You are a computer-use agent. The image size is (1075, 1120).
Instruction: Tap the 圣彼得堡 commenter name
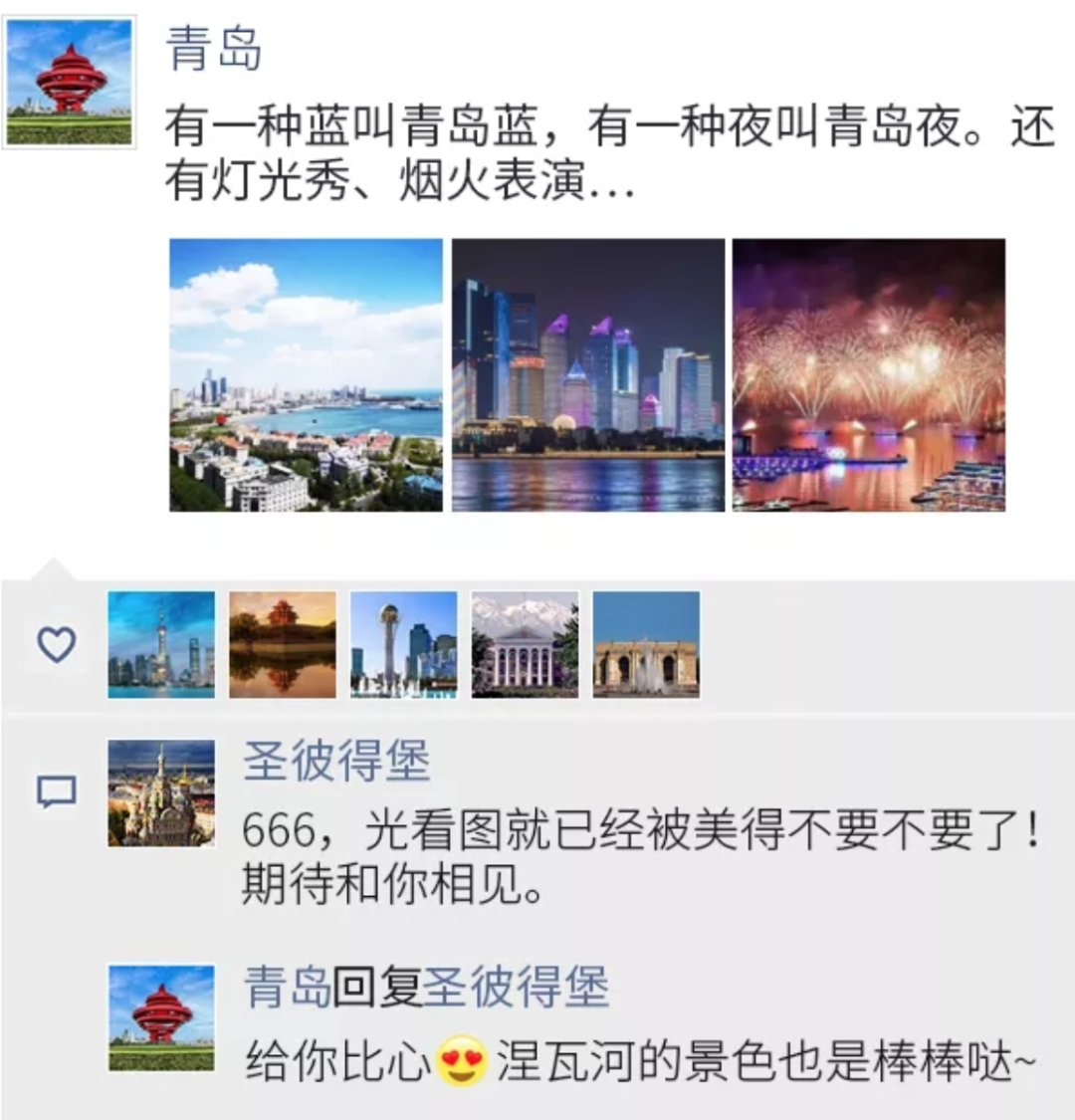pos(336,762)
